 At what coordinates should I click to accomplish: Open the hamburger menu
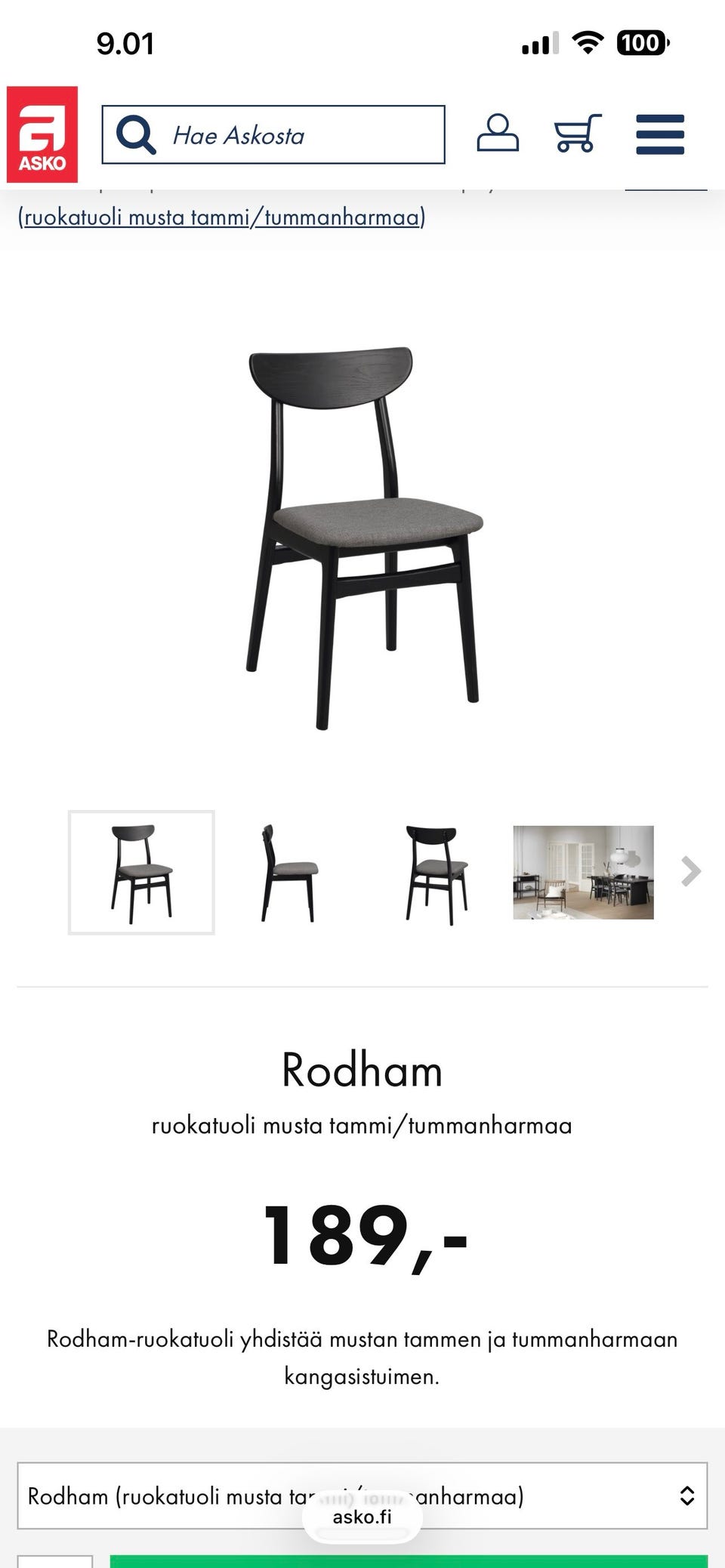(x=660, y=134)
